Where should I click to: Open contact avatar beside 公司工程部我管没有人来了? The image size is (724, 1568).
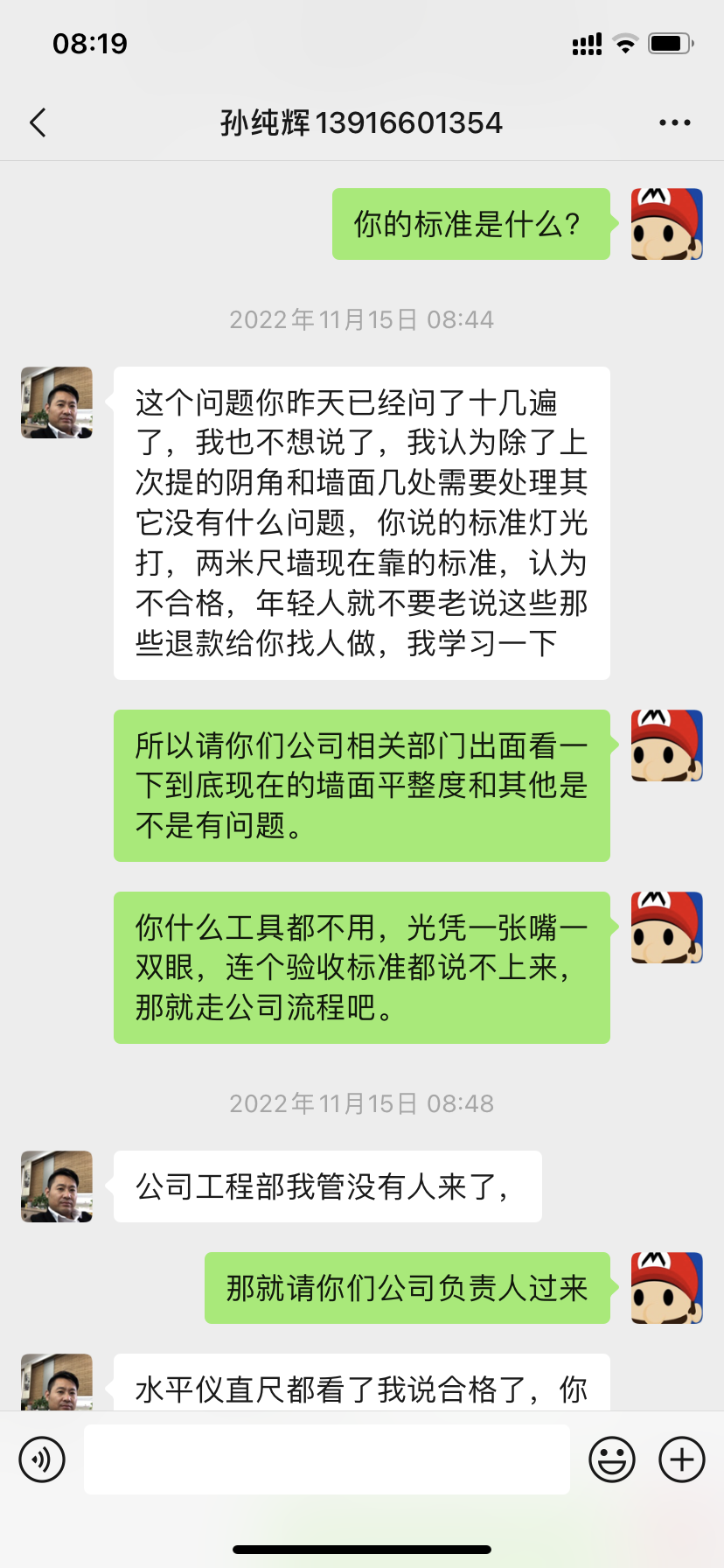[57, 1186]
